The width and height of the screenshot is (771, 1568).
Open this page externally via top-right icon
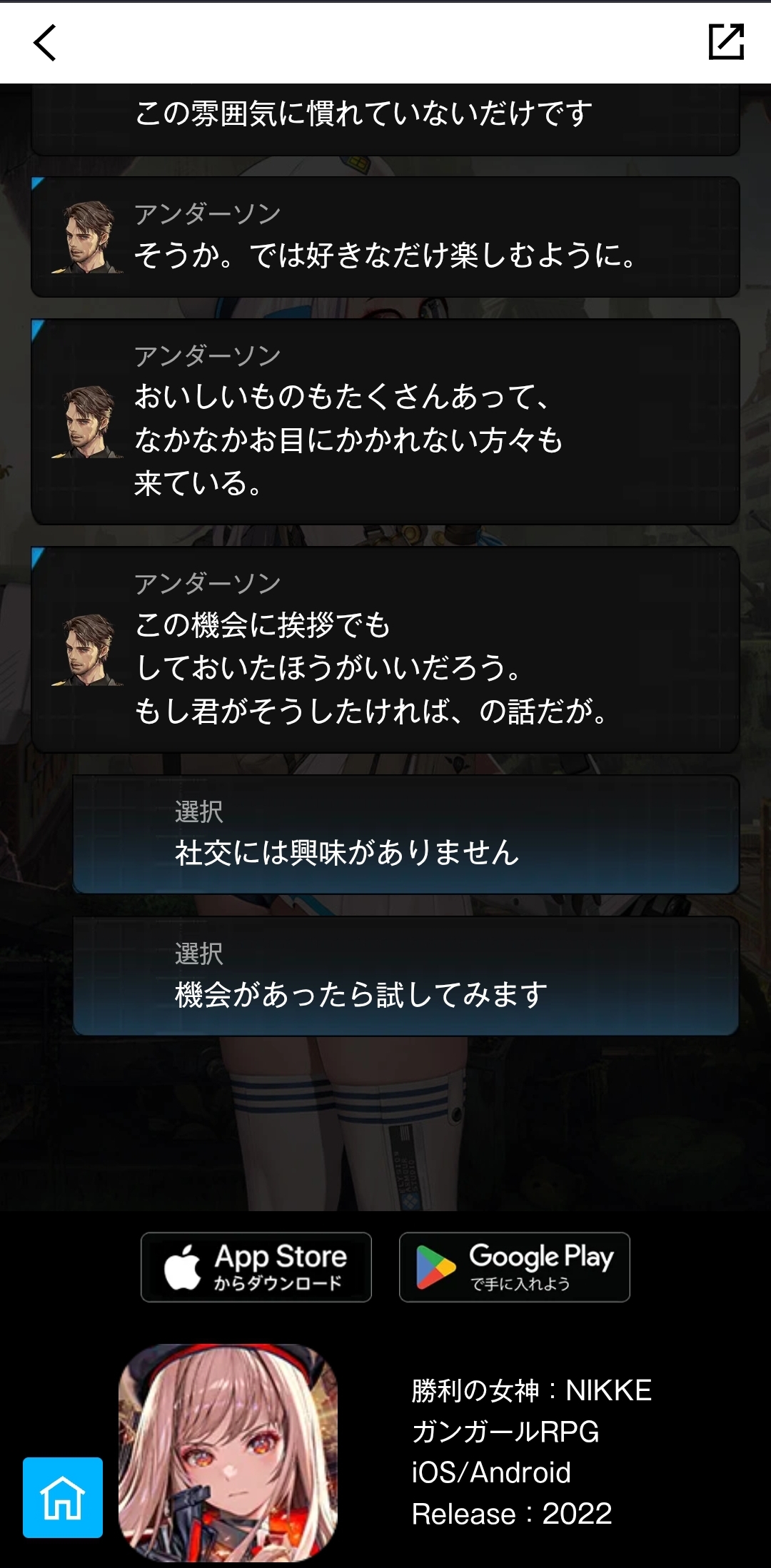726,42
